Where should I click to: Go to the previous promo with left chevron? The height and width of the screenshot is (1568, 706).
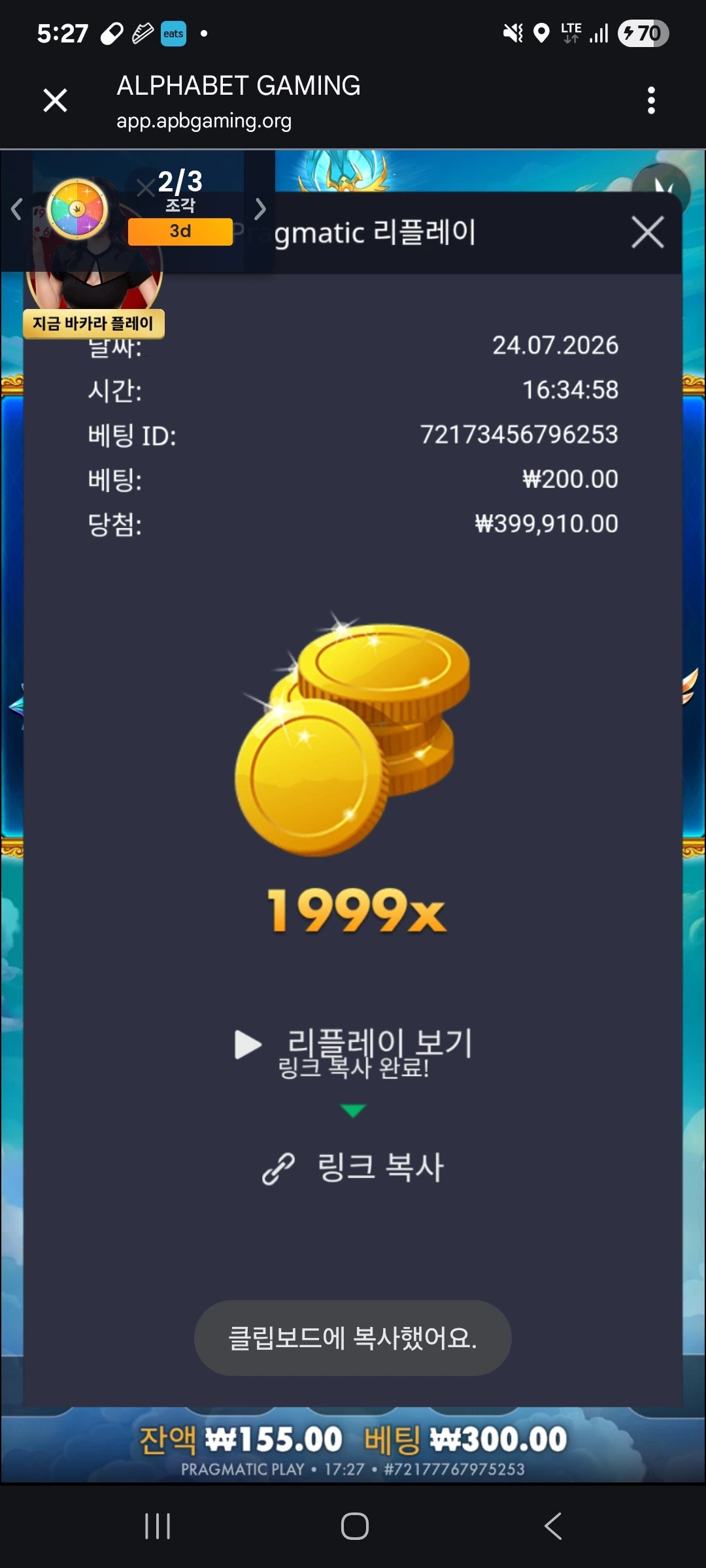pyautogui.click(x=17, y=209)
